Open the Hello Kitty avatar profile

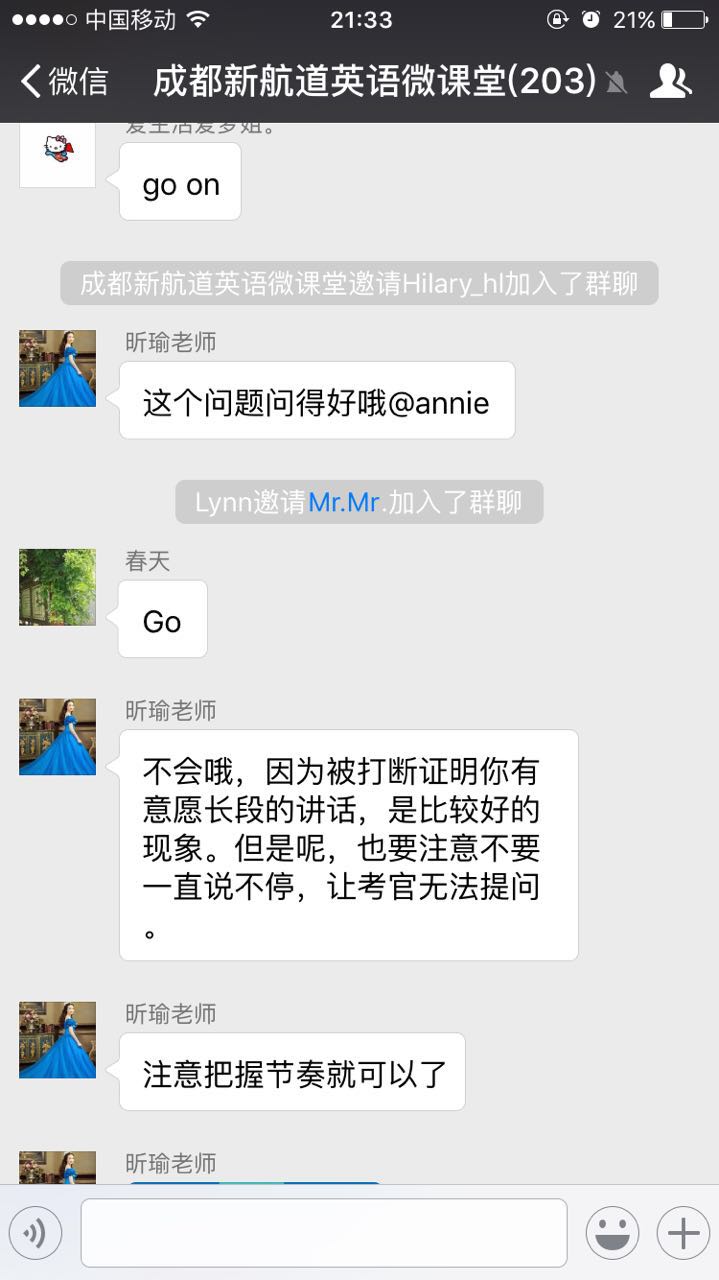[57, 150]
